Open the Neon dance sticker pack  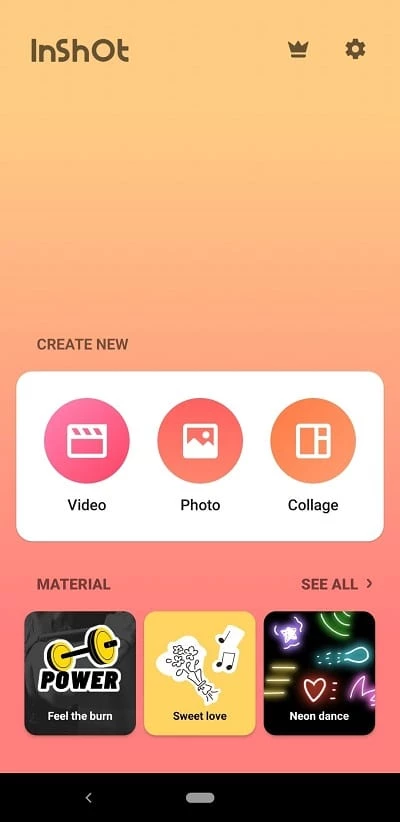tap(319, 673)
